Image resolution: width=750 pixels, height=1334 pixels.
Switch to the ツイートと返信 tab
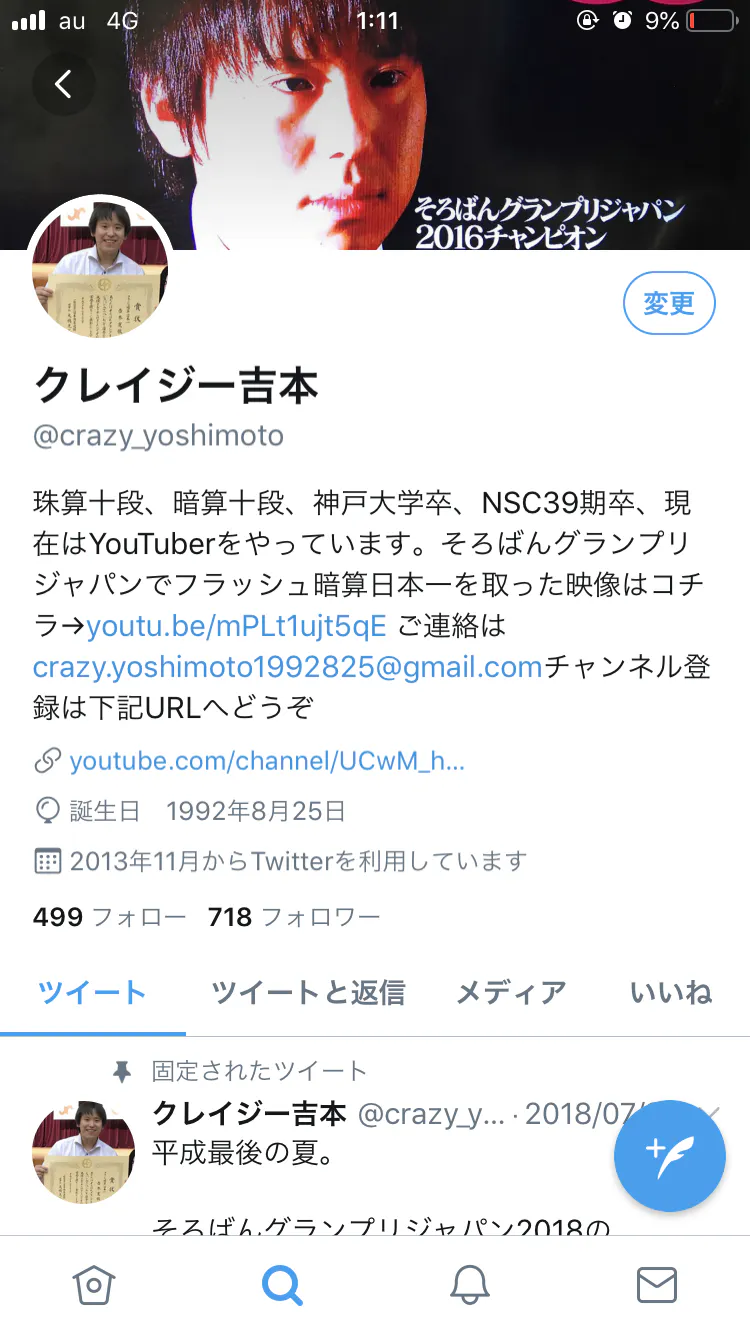click(x=308, y=993)
